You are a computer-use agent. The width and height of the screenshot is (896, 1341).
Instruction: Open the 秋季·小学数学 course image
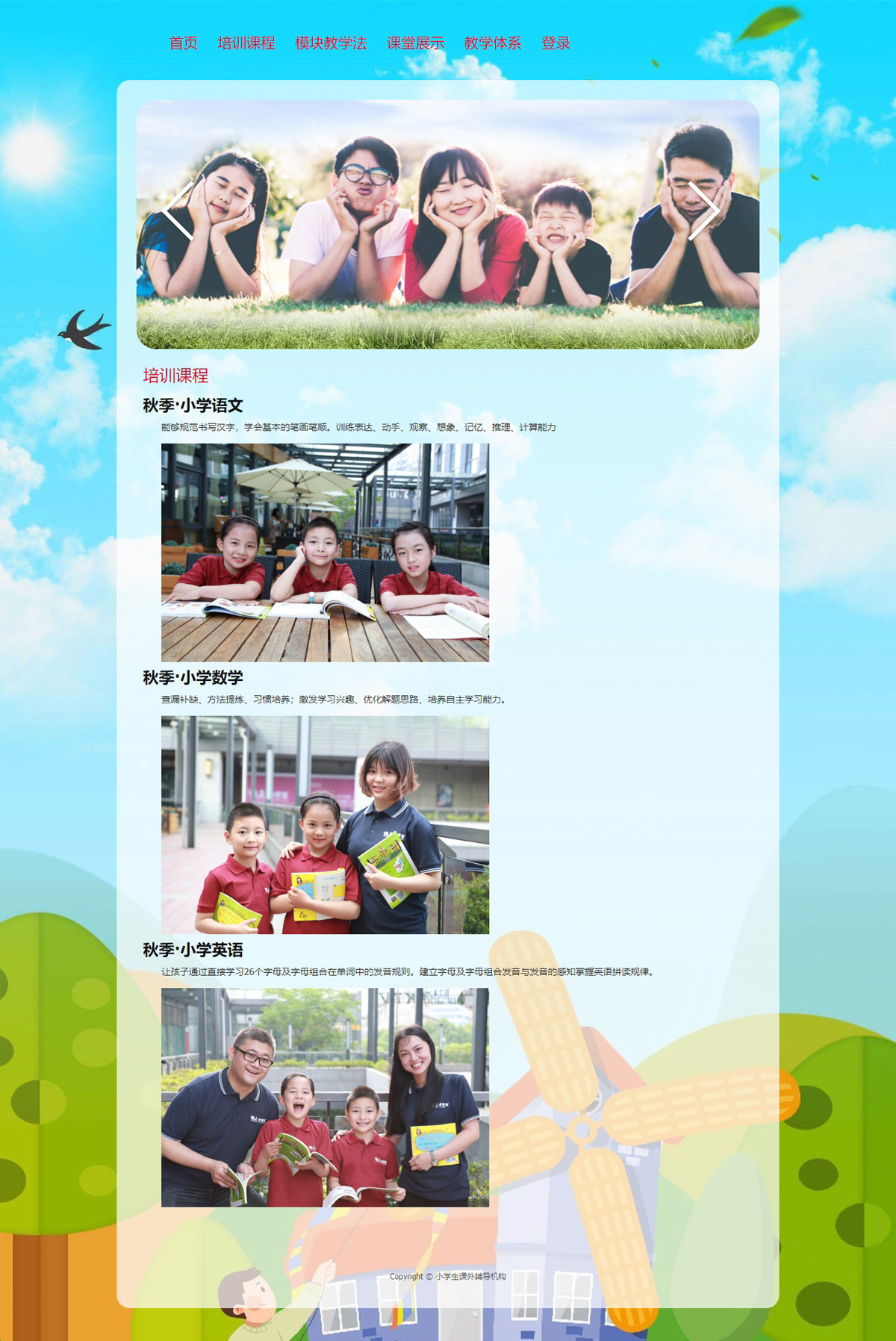(x=325, y=824)
